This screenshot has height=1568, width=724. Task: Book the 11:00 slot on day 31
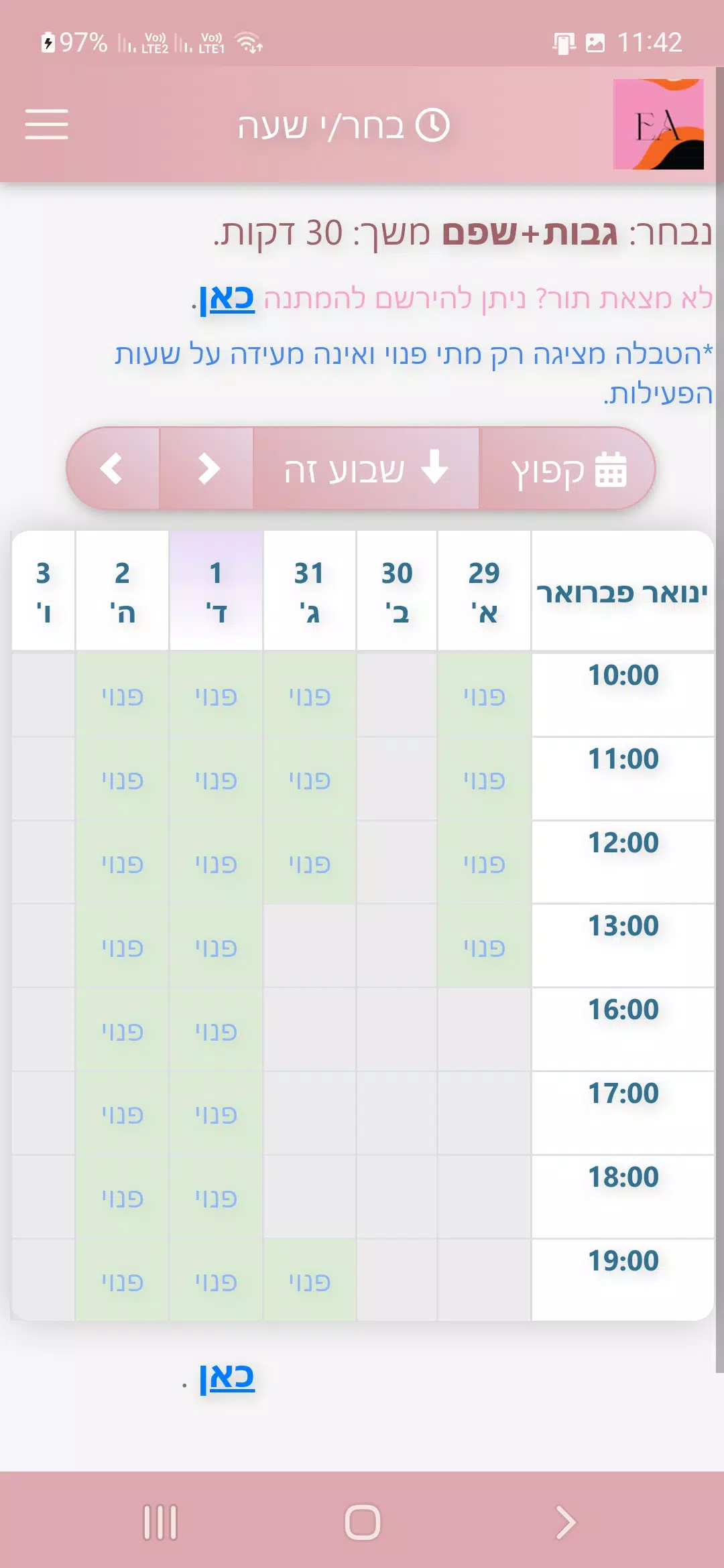pos(310,780)
